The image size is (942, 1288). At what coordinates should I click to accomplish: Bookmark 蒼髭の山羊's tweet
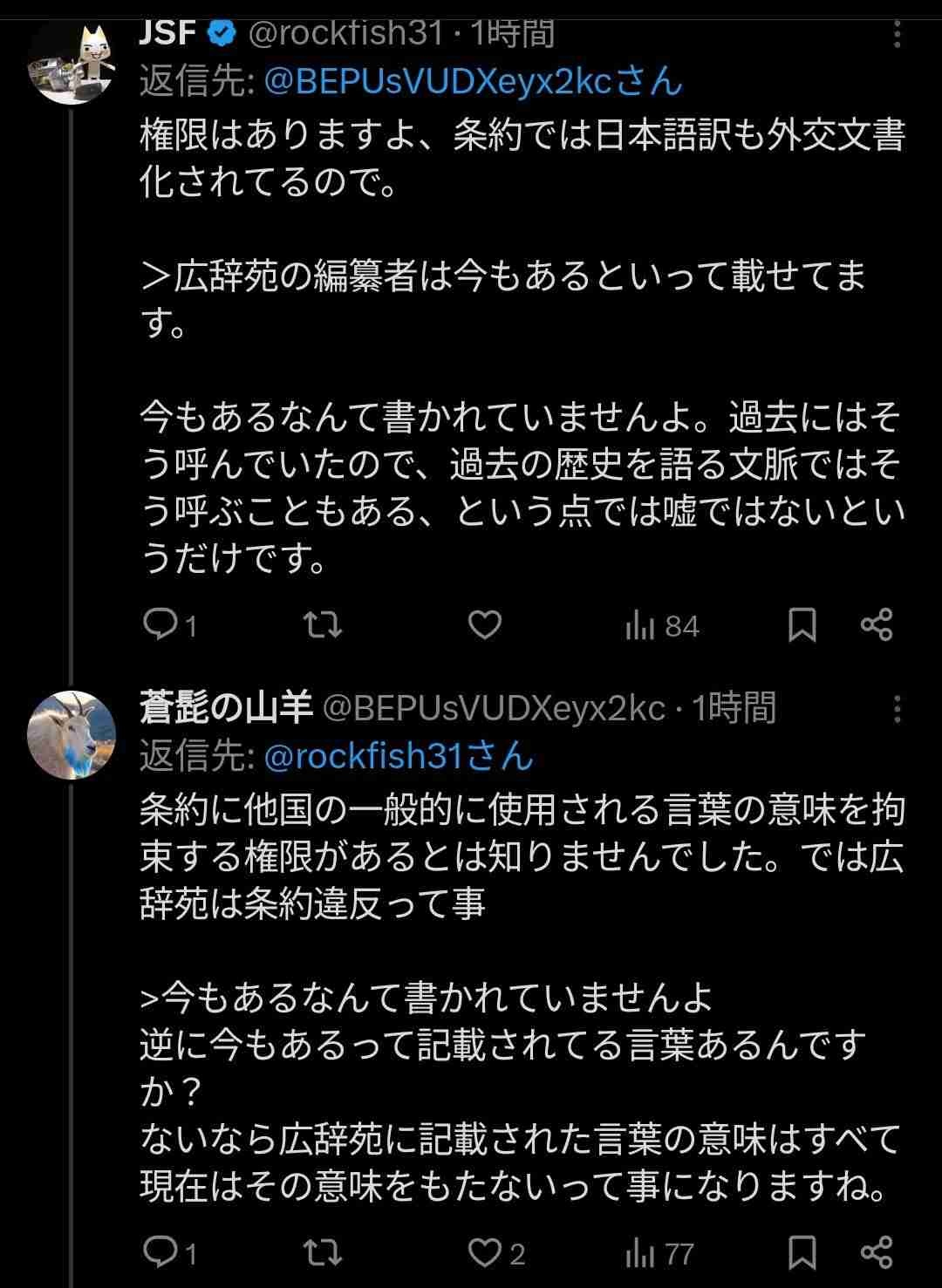click(x=802, y=1252)
